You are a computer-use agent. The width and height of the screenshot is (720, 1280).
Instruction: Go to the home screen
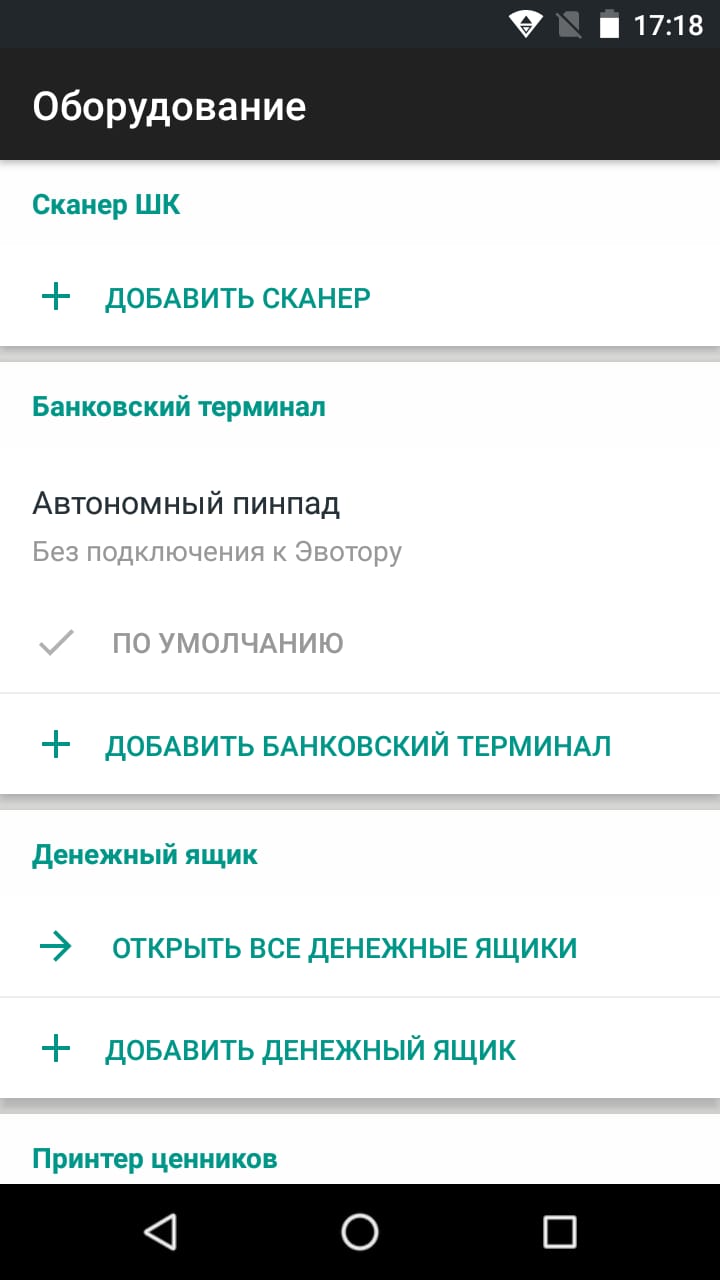point(360,1231)
